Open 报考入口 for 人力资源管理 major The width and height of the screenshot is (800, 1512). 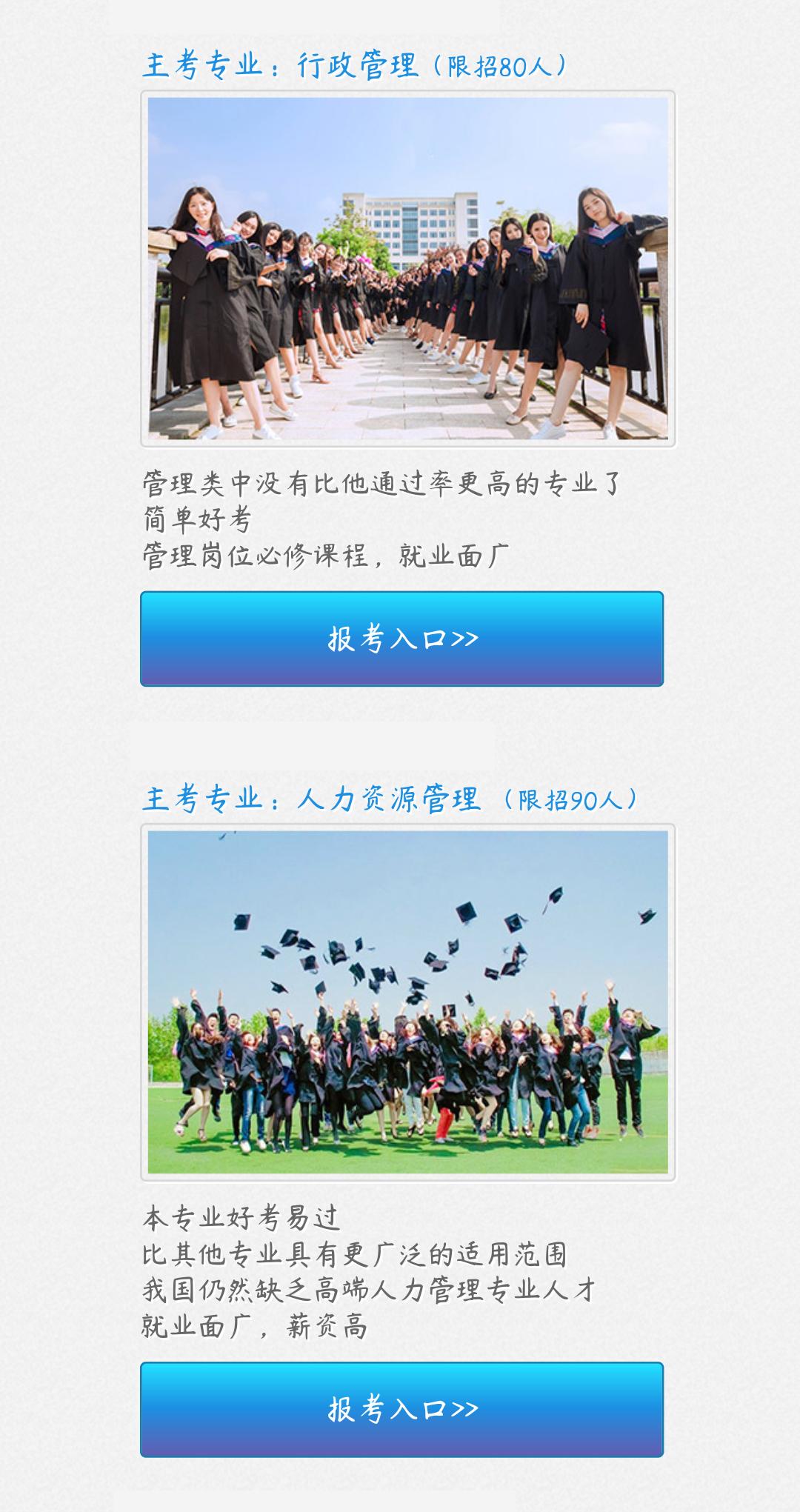(x=401, y=1409)
